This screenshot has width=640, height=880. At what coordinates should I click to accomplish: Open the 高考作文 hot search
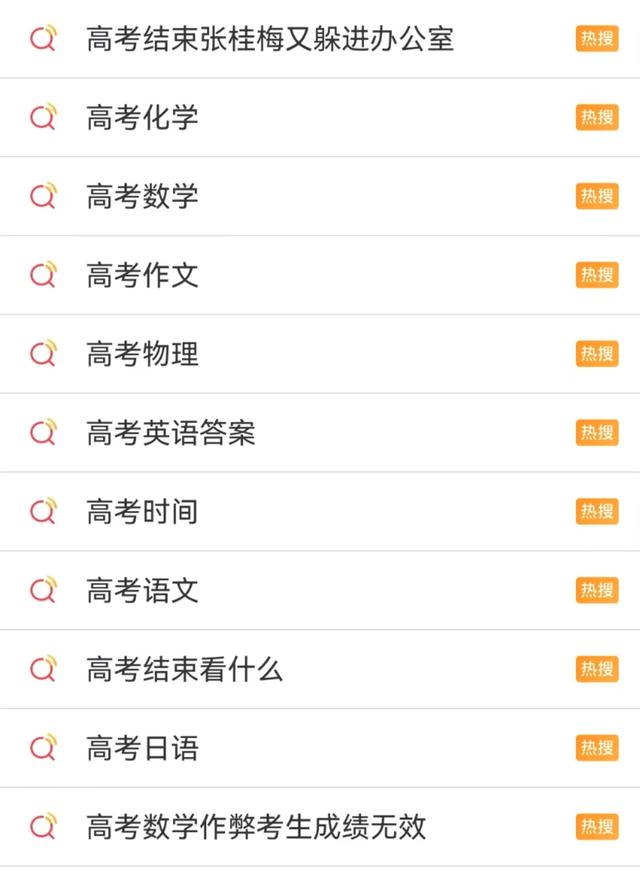coord(143,275)
